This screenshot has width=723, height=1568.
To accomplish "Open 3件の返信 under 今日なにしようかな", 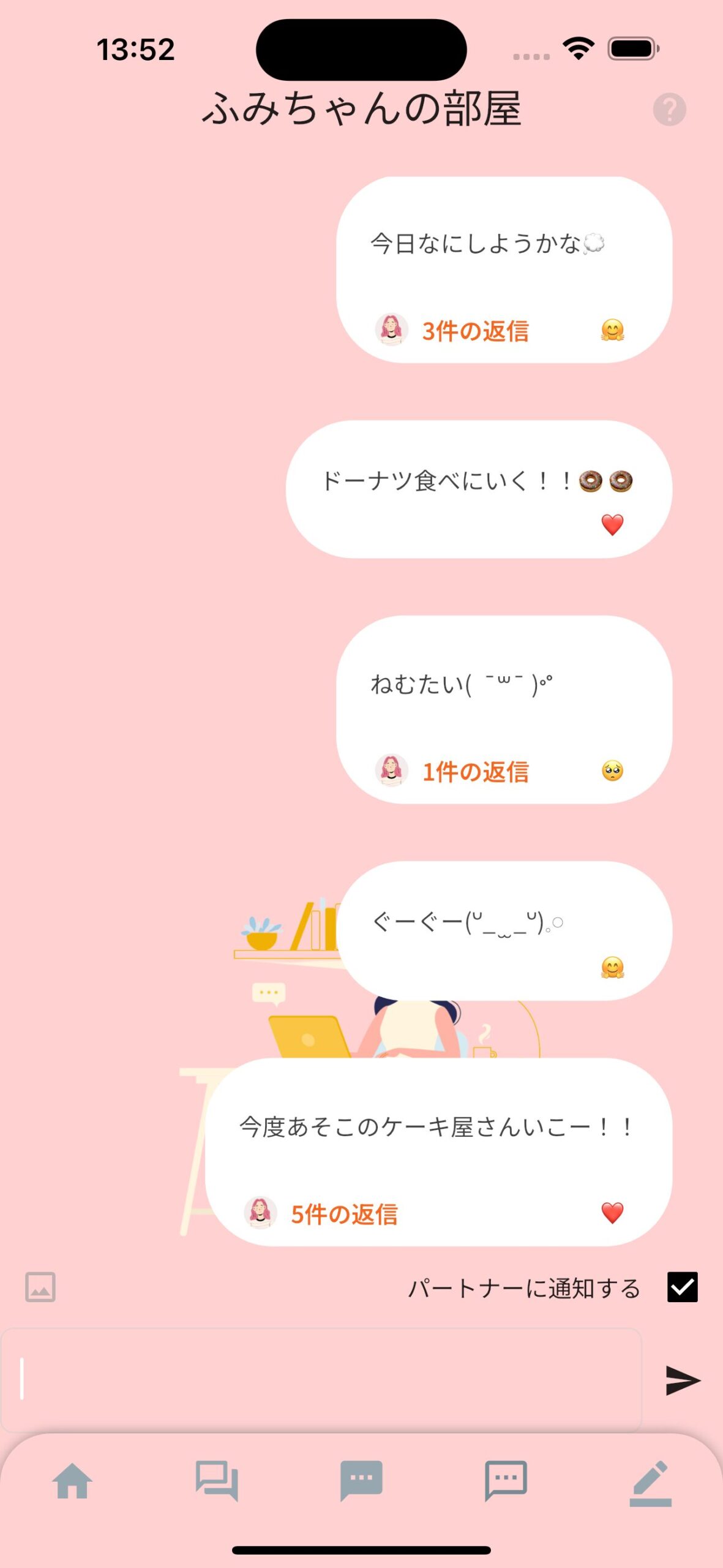I will (475, 331).
